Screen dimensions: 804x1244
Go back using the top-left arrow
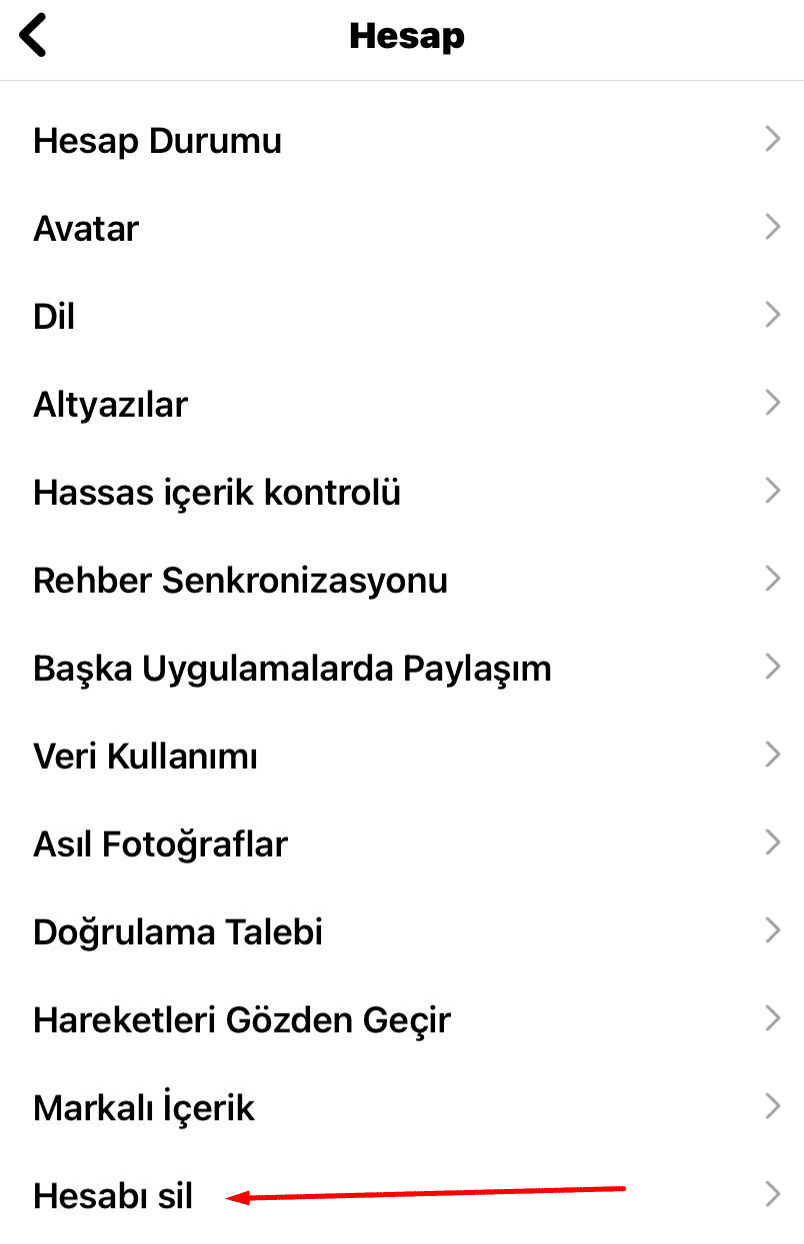(x=34, y=37)
